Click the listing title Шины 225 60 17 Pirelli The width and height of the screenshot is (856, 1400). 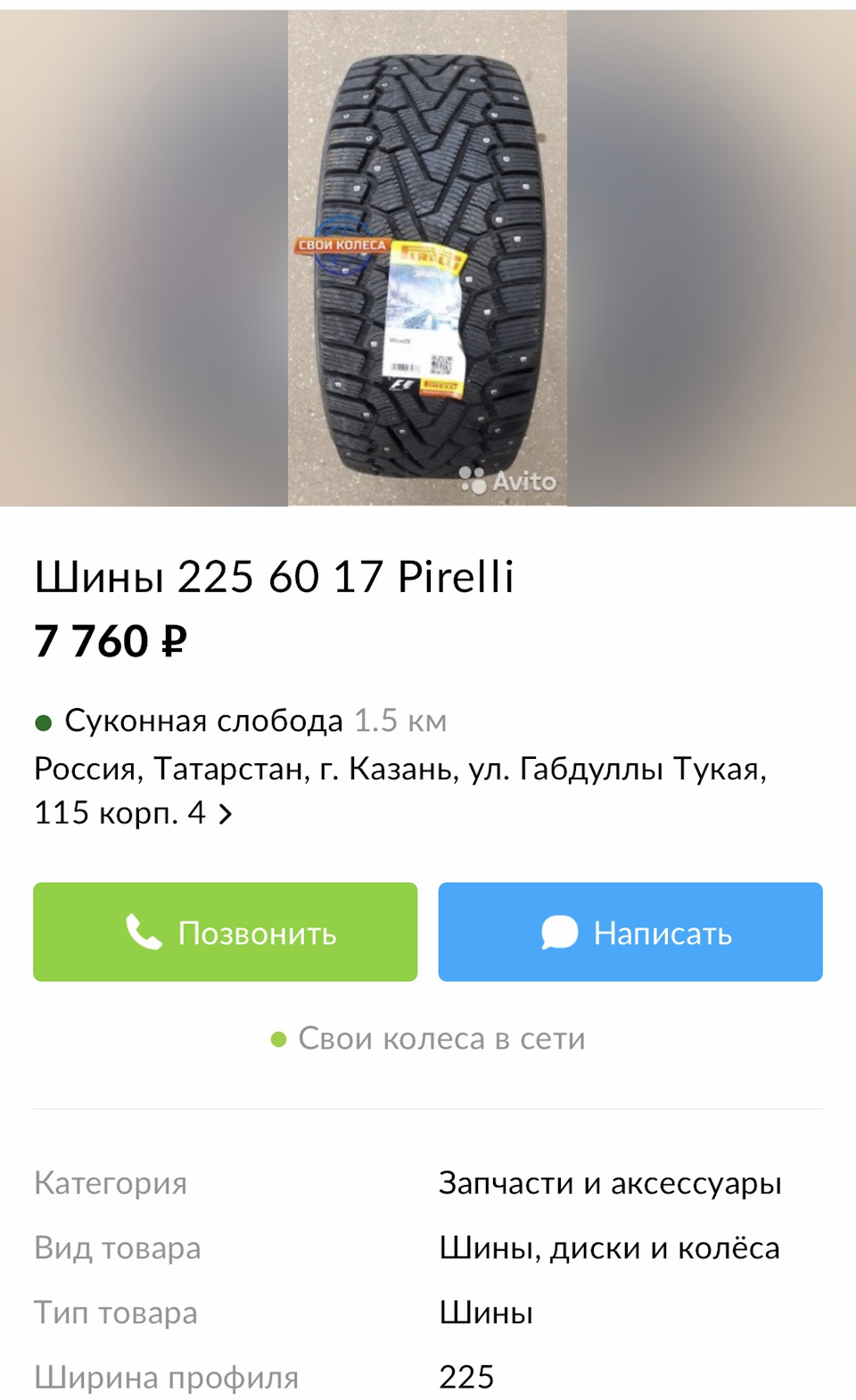[274, 578]
